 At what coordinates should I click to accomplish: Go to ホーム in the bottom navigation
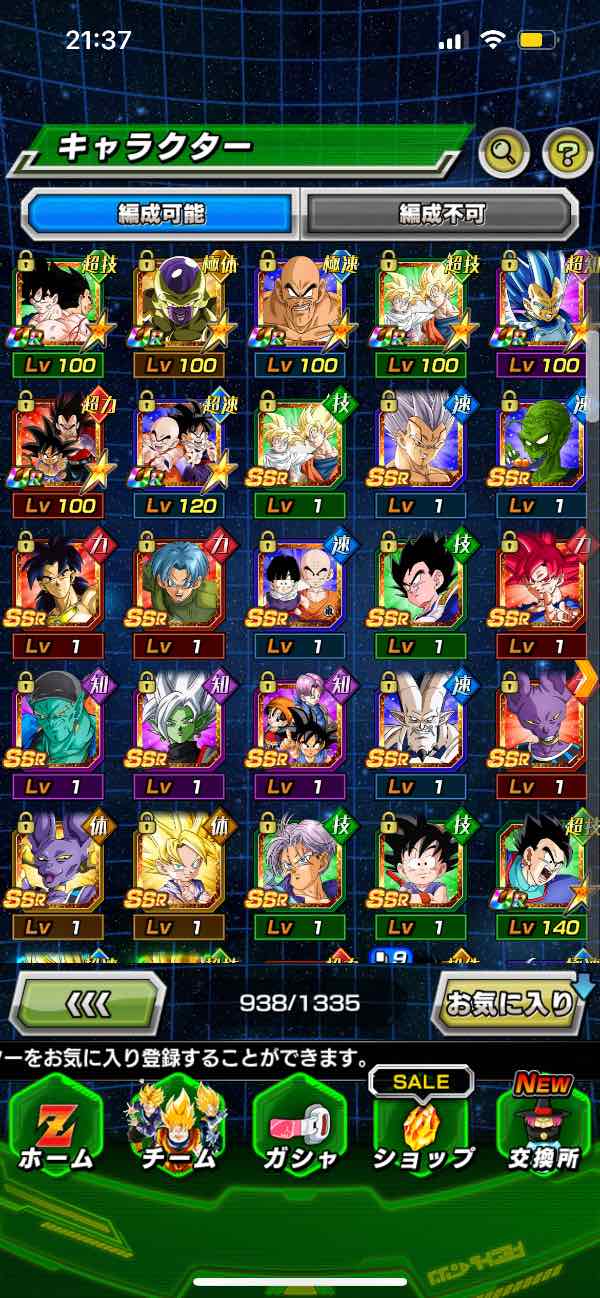[x=57, y=1125]
